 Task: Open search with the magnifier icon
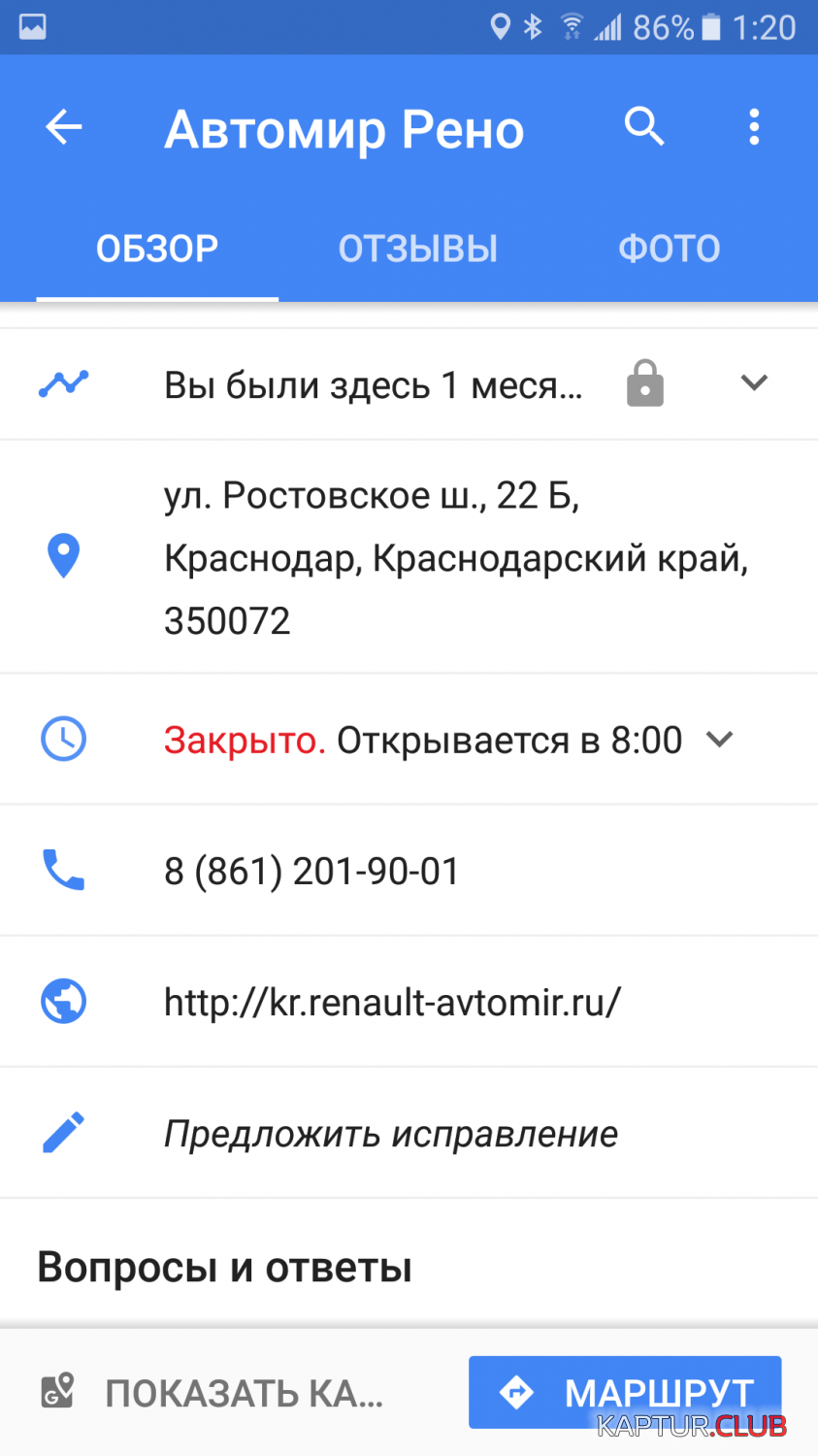643,127
